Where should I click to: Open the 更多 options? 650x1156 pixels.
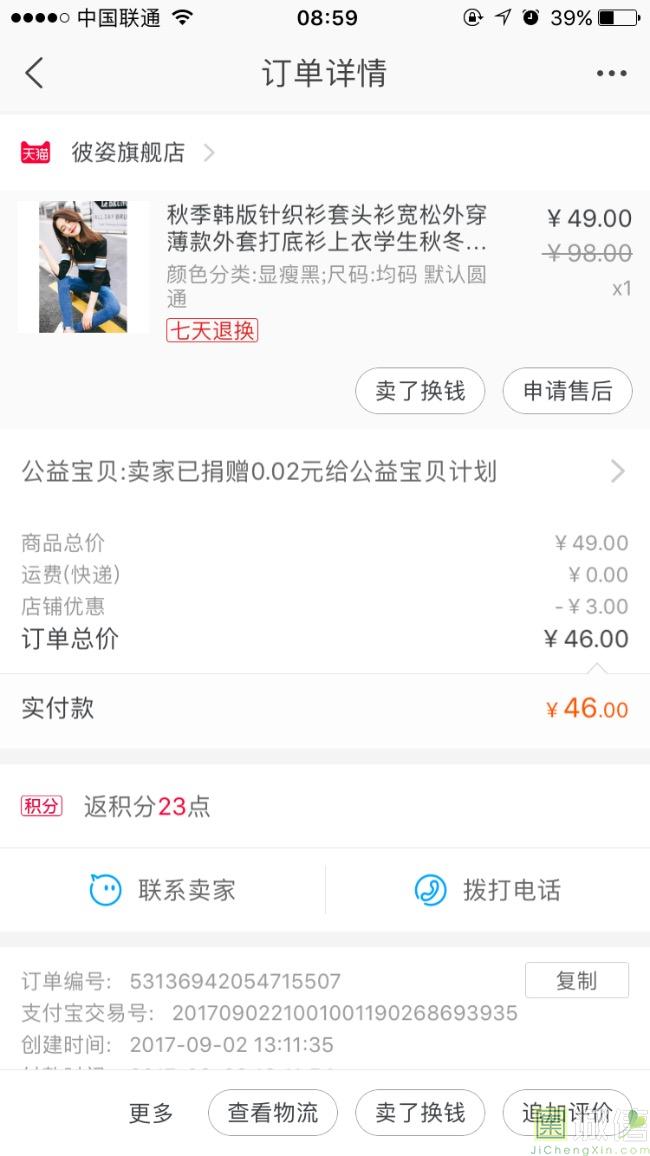point(151,1113)
